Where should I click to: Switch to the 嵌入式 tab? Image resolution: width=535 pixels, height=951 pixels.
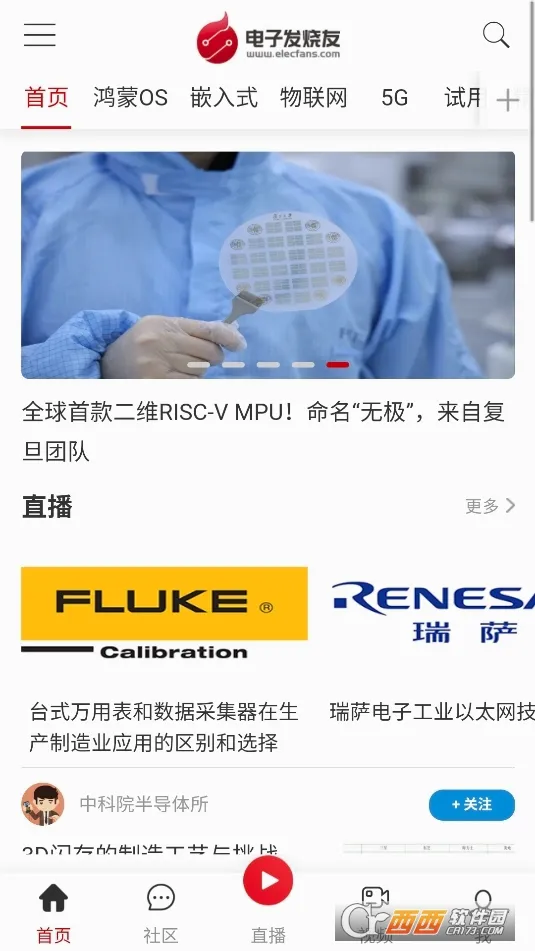click(x=224, y=98)
